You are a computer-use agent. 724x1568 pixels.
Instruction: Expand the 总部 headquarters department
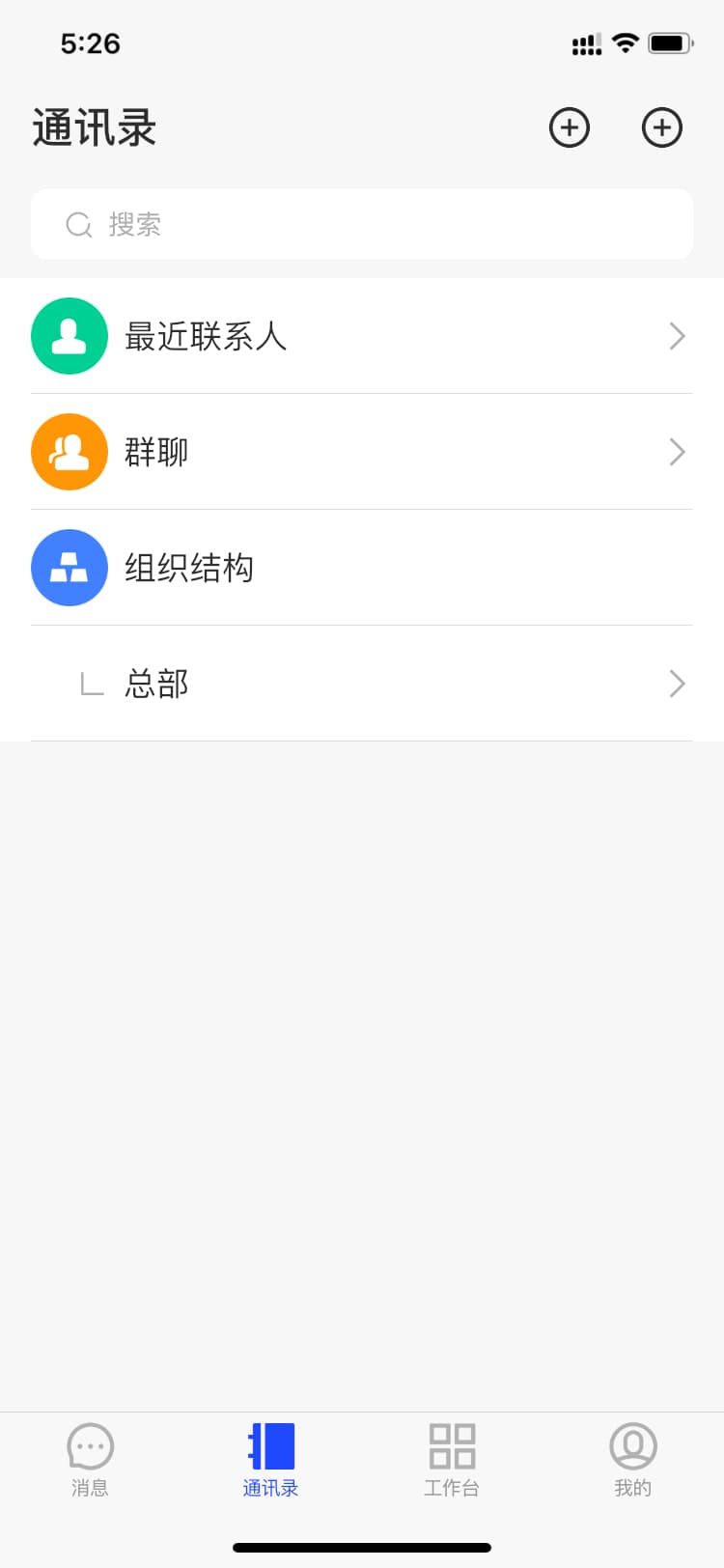[362, 684]
